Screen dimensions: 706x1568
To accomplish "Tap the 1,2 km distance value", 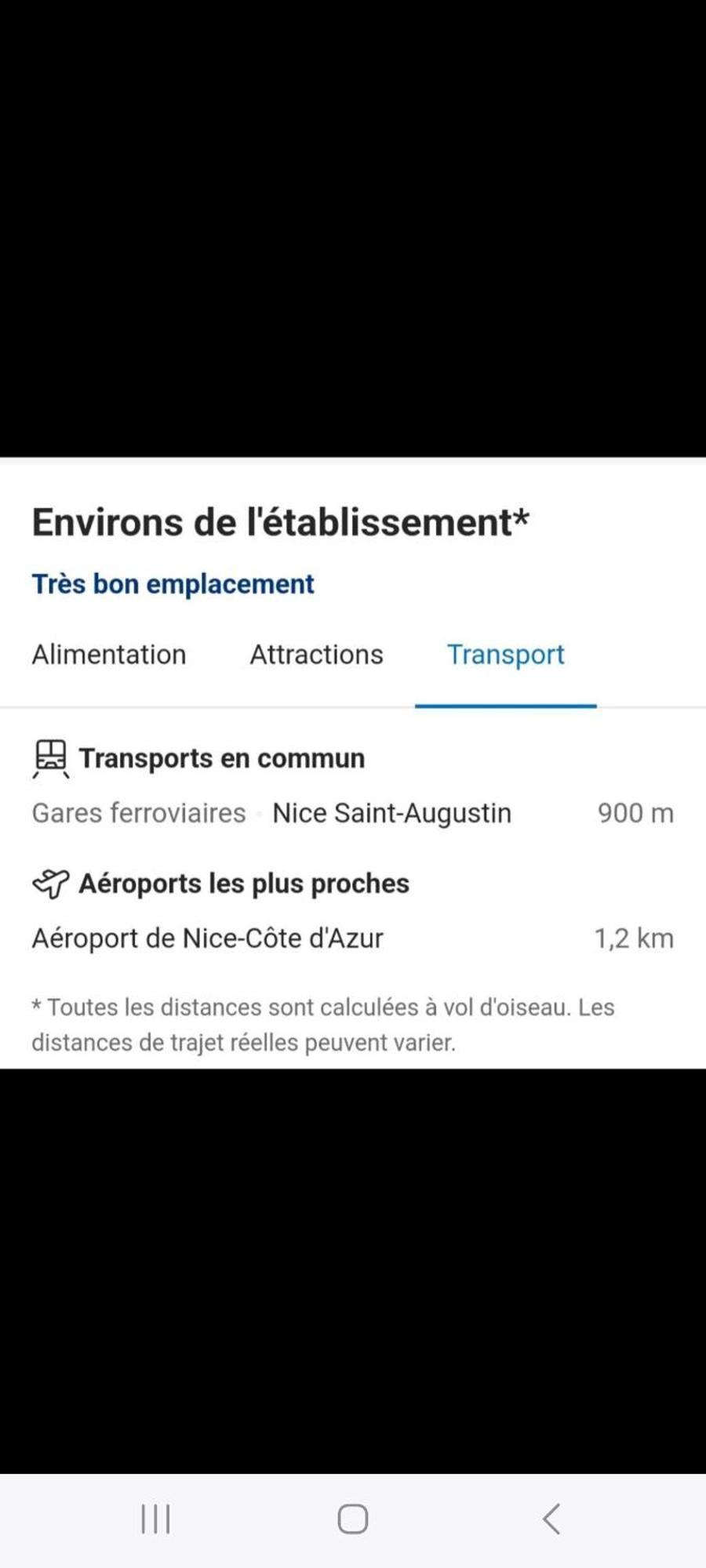I will (x=635, y=938).
